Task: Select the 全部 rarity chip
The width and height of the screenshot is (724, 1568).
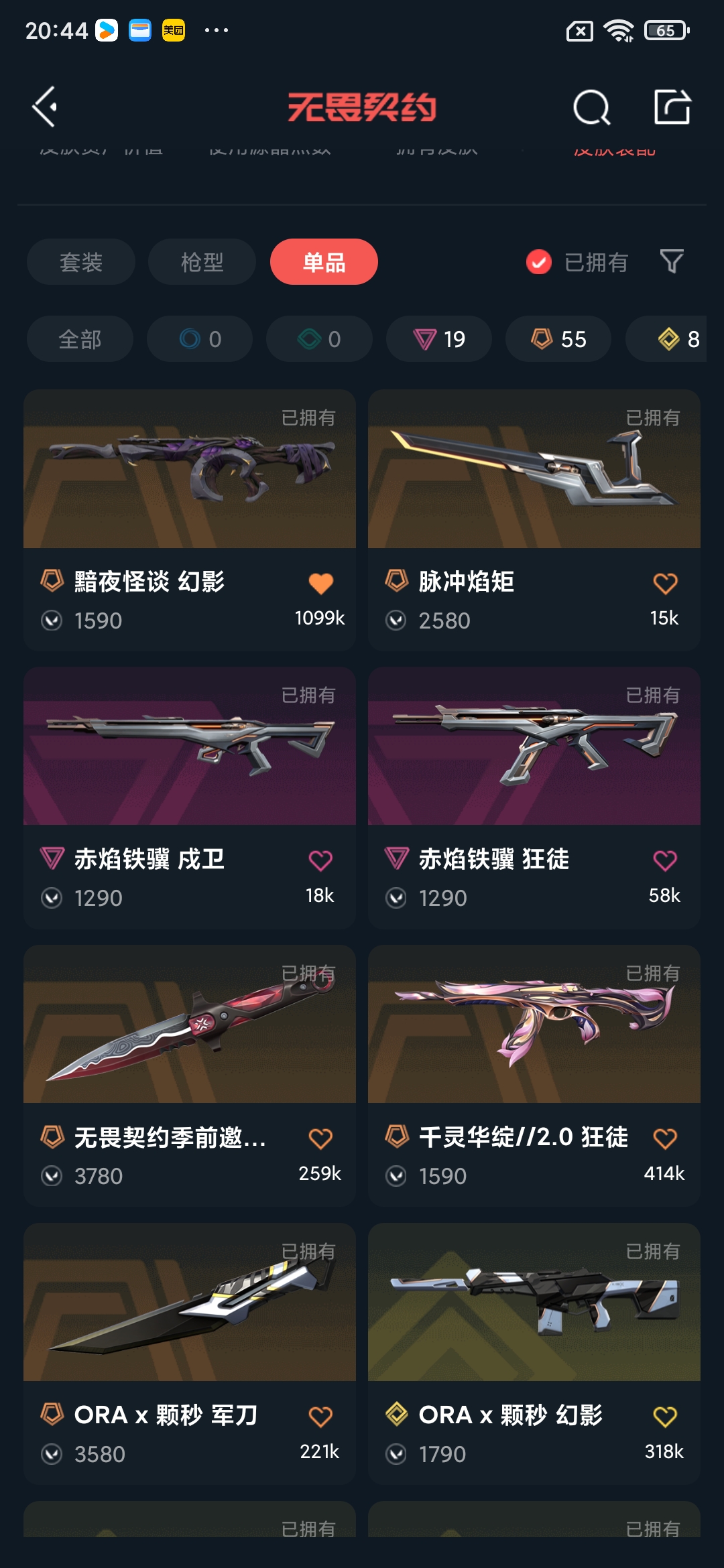Action: pos(80,339)
